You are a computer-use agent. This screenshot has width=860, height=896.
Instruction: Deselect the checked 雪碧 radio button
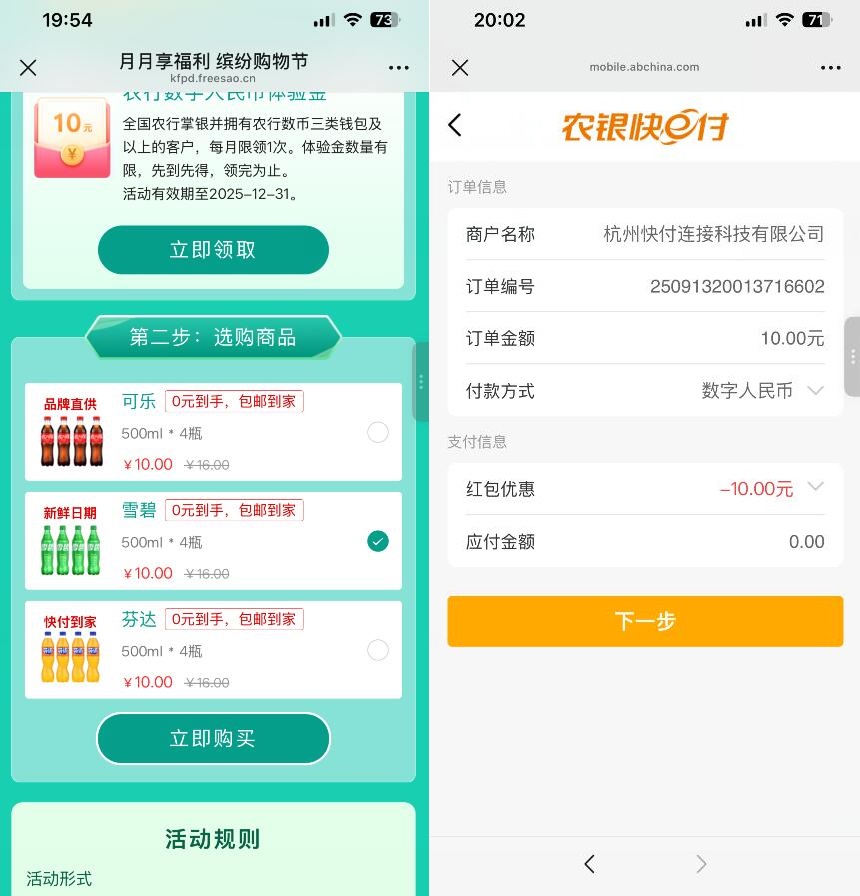[x=378, y=541]
